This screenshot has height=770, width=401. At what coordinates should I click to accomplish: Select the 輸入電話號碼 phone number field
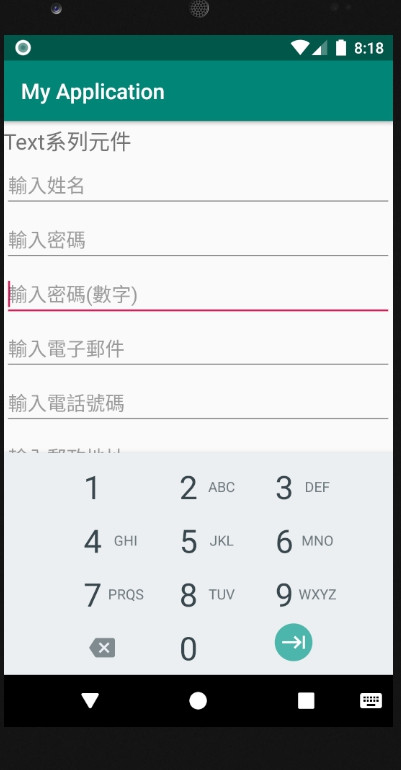tap(198, 404)
